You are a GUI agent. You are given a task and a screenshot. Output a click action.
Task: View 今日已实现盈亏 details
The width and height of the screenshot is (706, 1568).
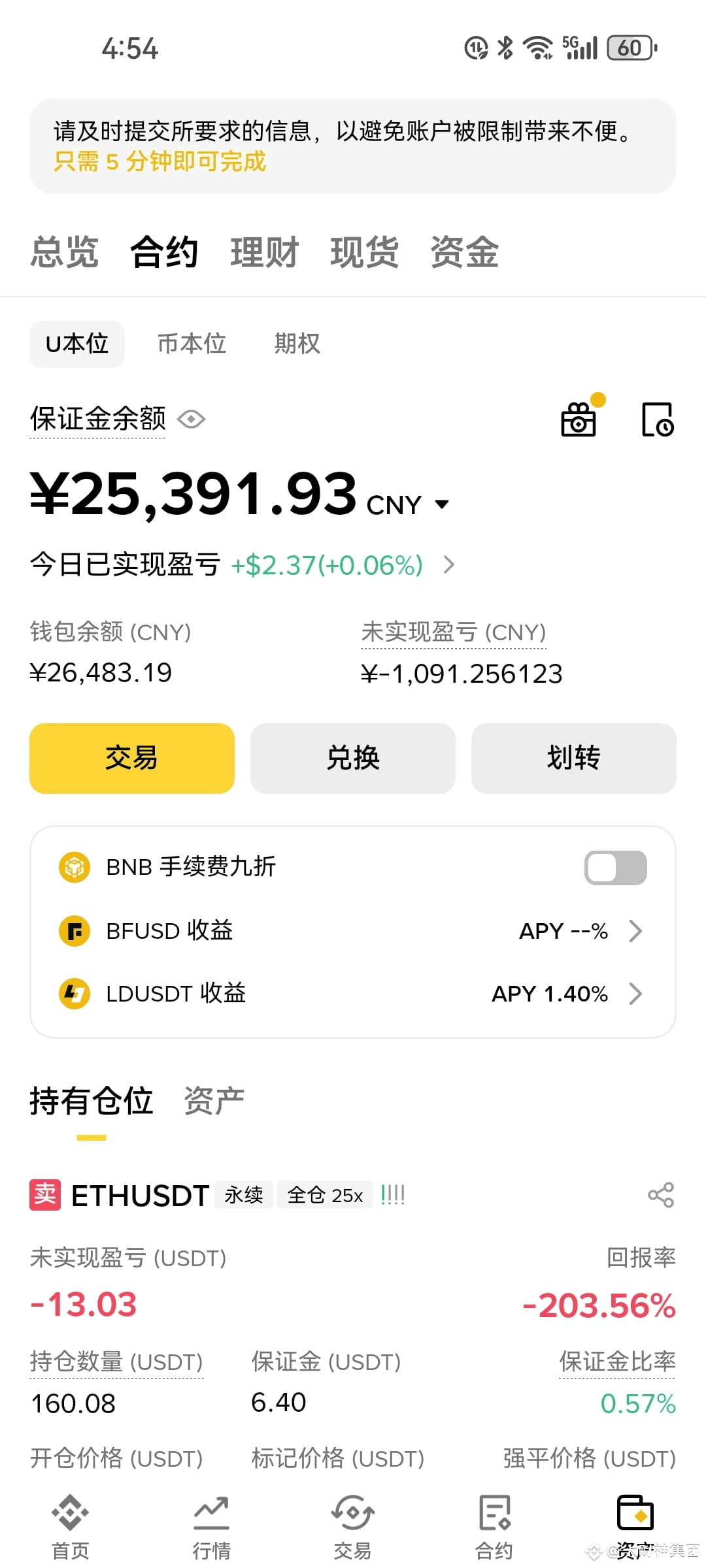pos(448,564)
